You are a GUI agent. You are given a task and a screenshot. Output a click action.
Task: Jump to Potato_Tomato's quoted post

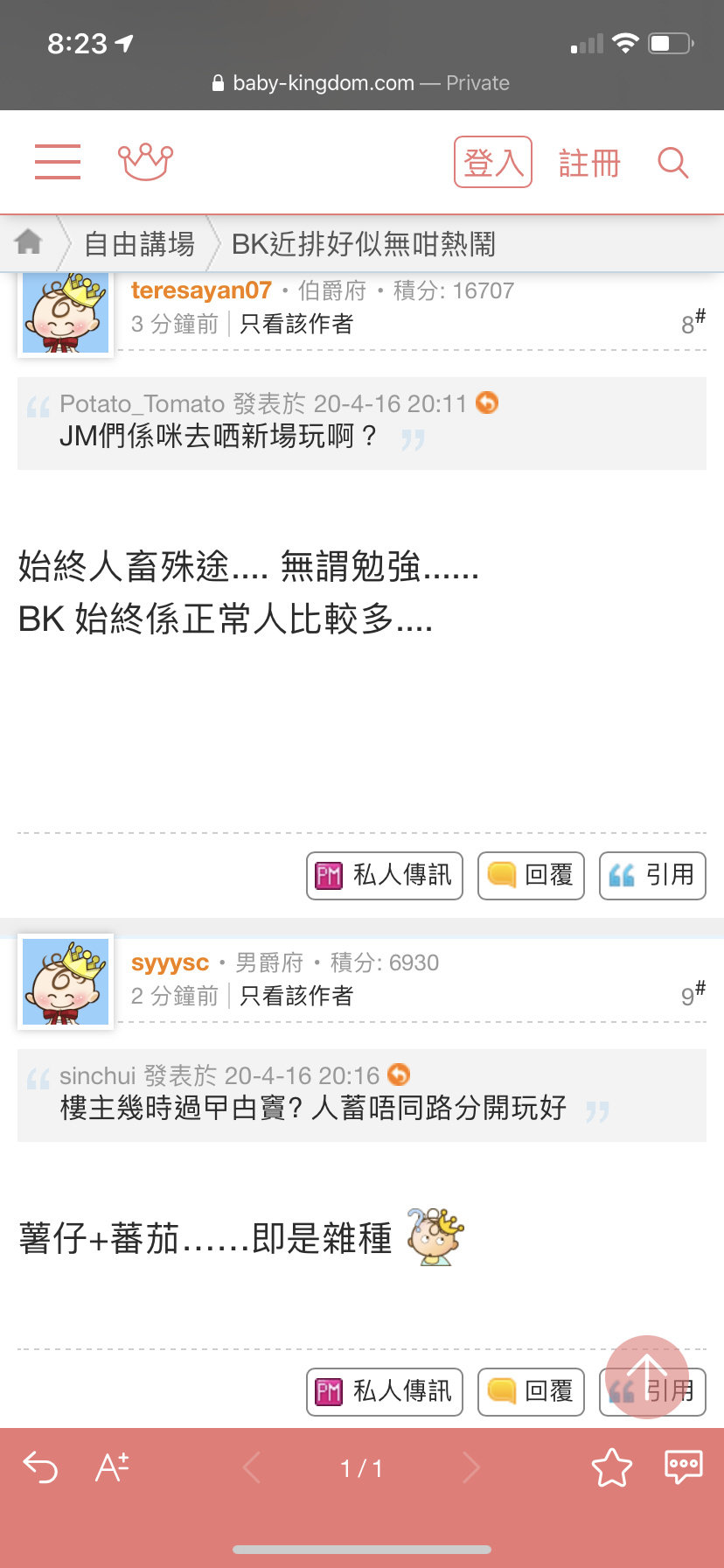pos(487,402)
